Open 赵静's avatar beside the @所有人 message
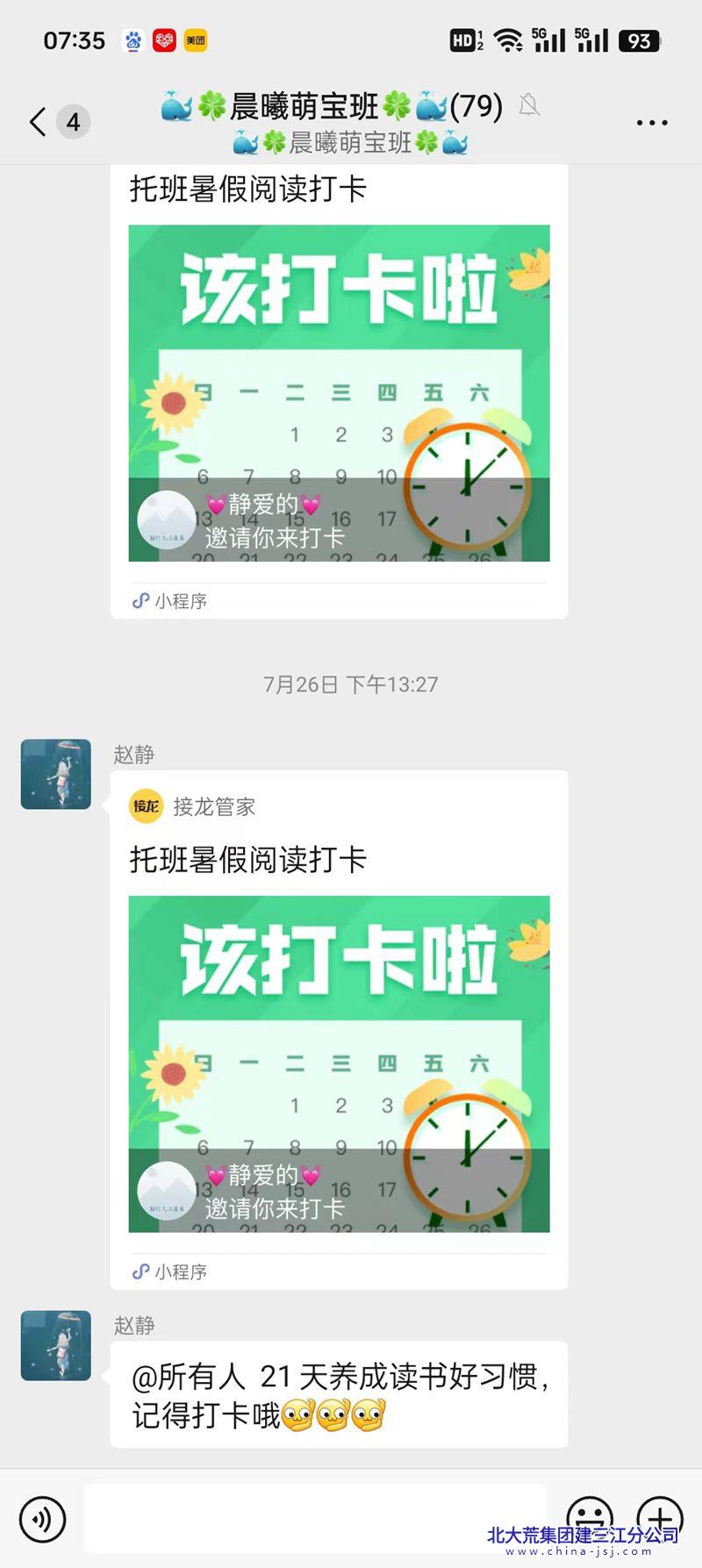Image resolution: width=702 pixels, height=1568 pixels. [x=56, y=1345]
